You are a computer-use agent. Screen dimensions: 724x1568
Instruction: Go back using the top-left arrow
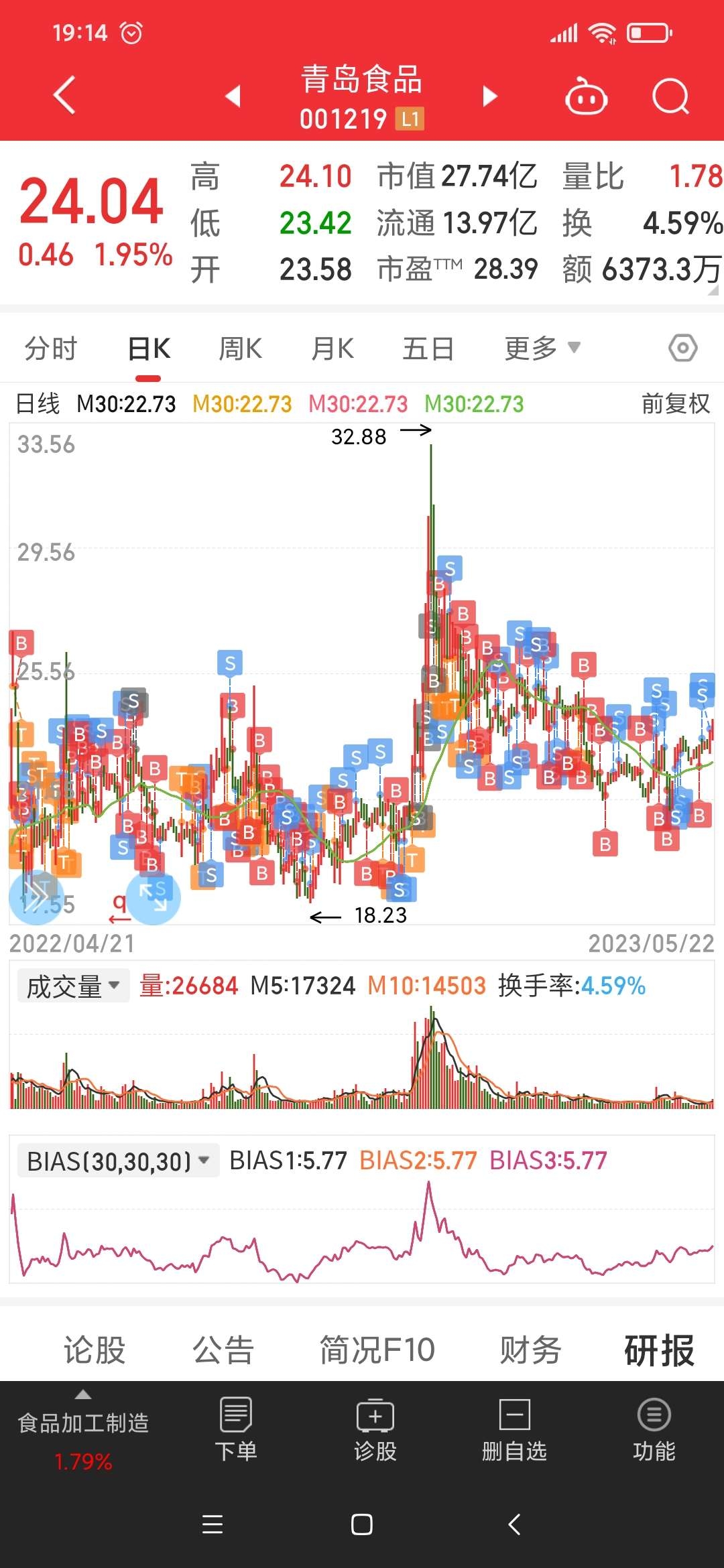(x=64, y=96)
